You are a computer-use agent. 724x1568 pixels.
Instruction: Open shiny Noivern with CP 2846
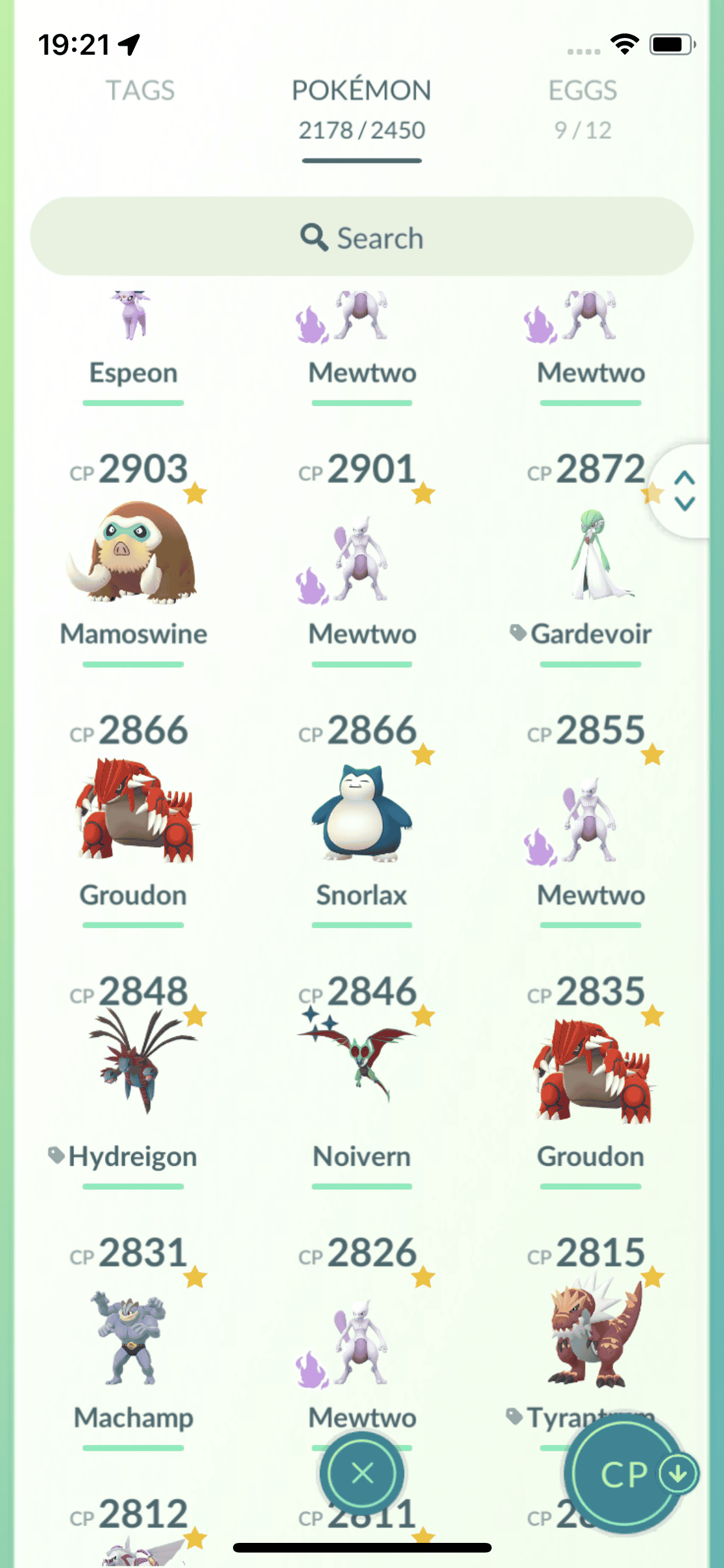[362, 1075]
